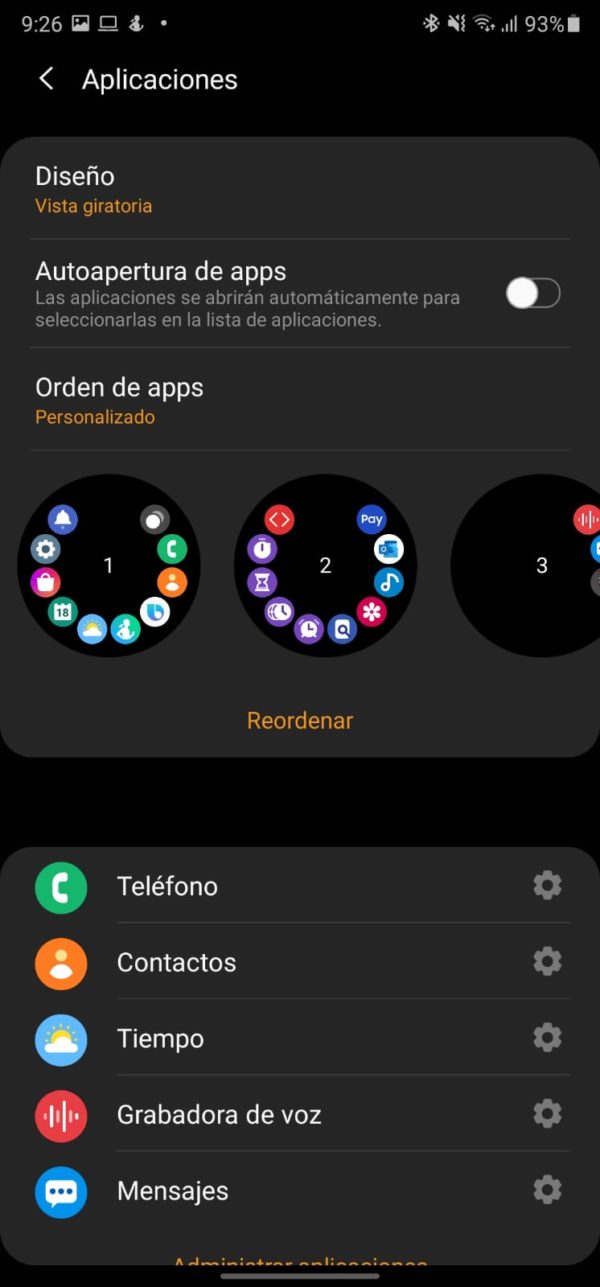Select watch app page 2 preview
The width and height of the screenshot is (600, 1287).
325,566
